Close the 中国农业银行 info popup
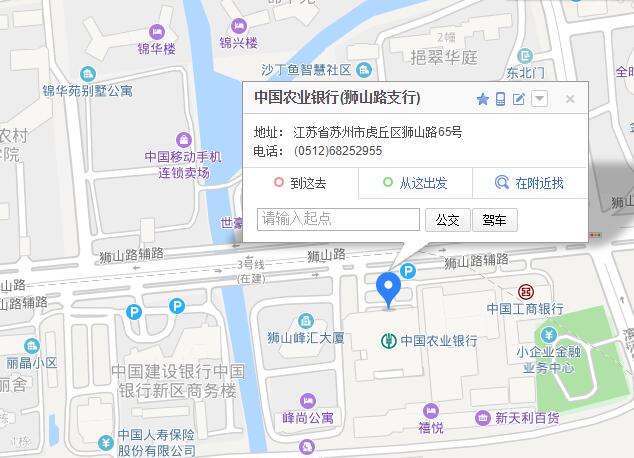Screen dimensions: 634x458 click(570, 99)
